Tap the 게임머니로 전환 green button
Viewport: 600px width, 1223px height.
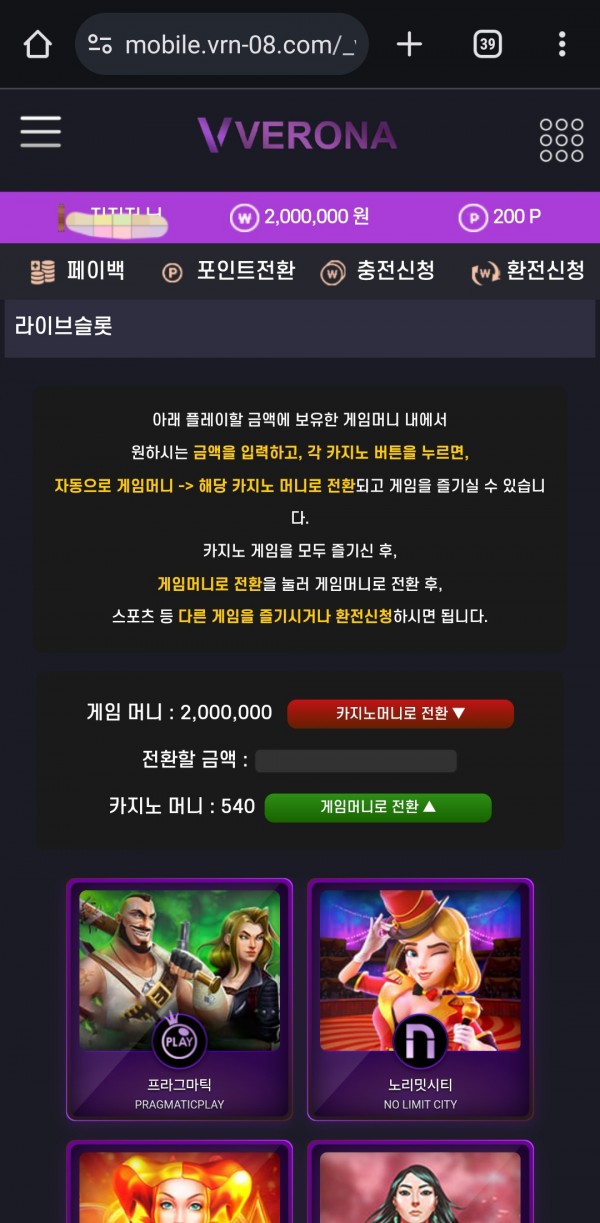[x=378, y=807]
